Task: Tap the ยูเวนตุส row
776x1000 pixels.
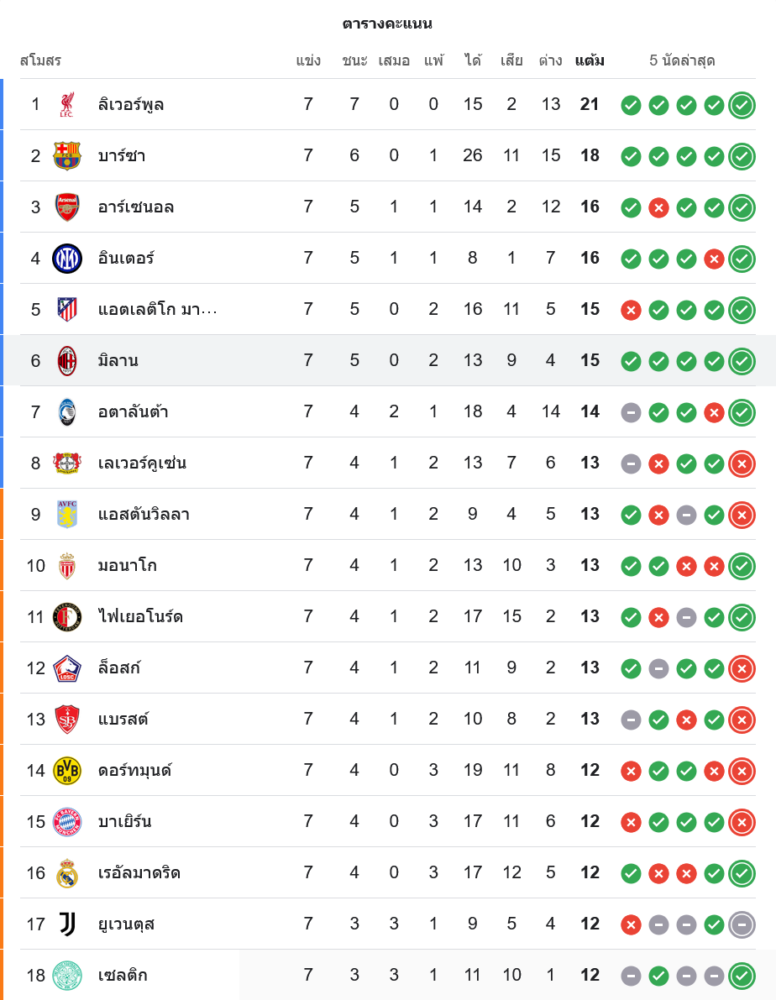Action: click(126, 923)
